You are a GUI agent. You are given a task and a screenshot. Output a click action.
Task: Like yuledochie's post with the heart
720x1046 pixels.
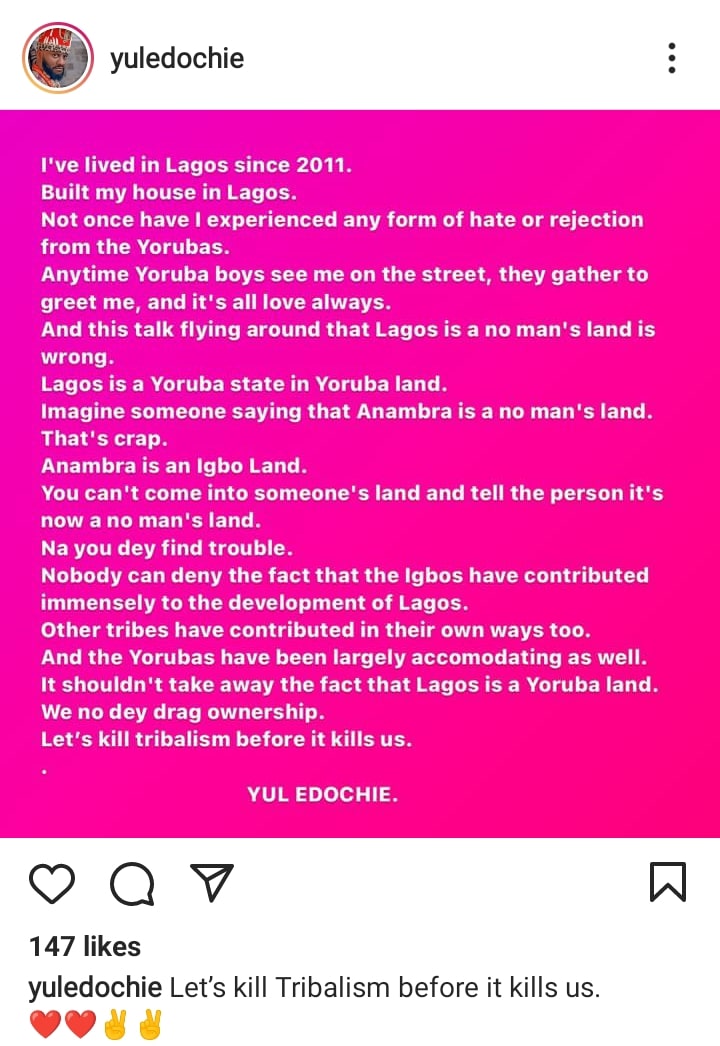click(52, 883)
